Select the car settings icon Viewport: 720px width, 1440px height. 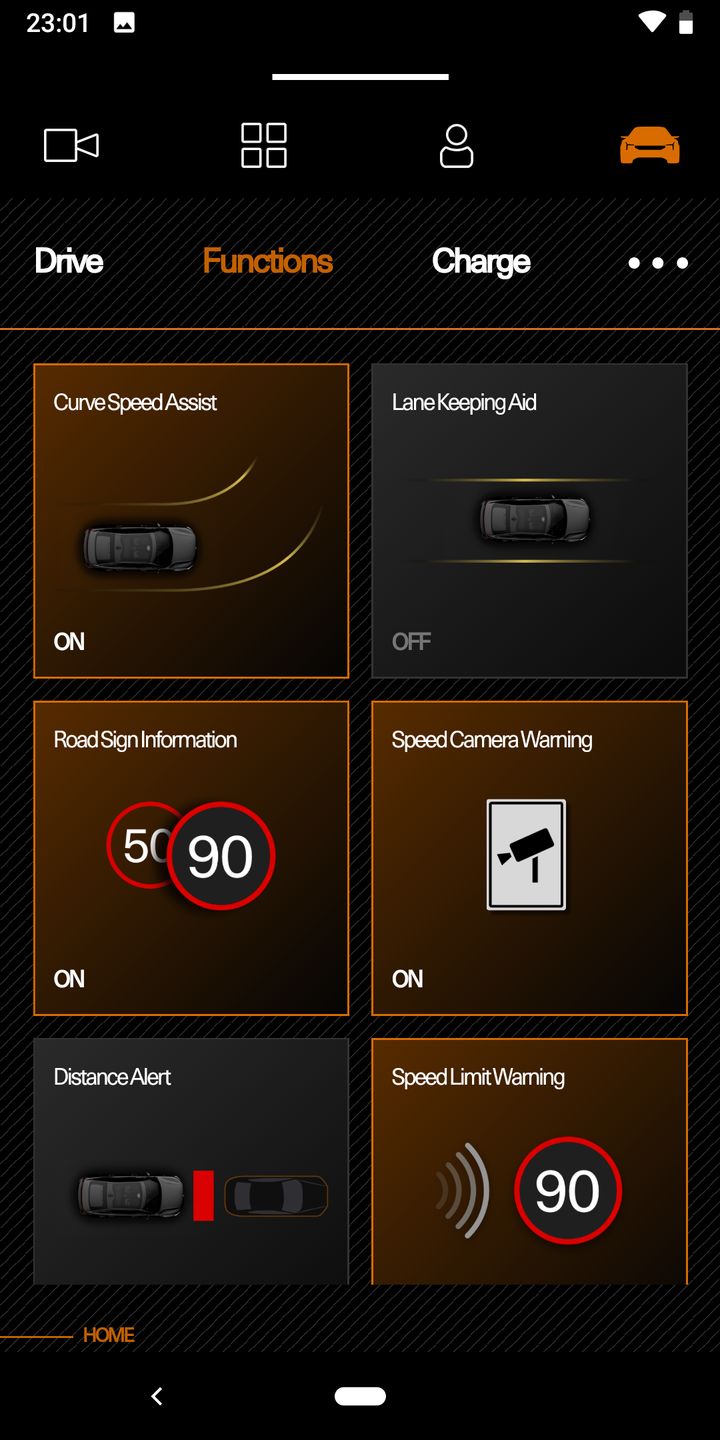(649, 146)
